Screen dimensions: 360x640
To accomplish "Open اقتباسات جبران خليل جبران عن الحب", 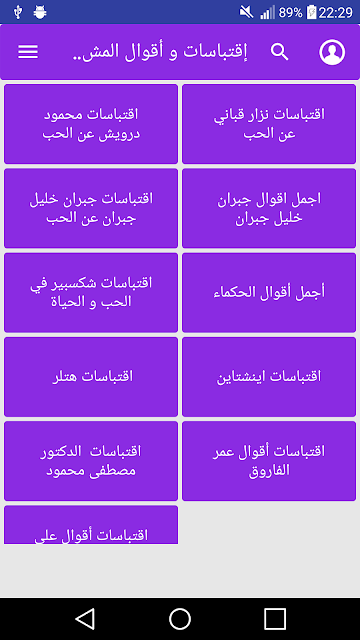I will click(91, 208).
